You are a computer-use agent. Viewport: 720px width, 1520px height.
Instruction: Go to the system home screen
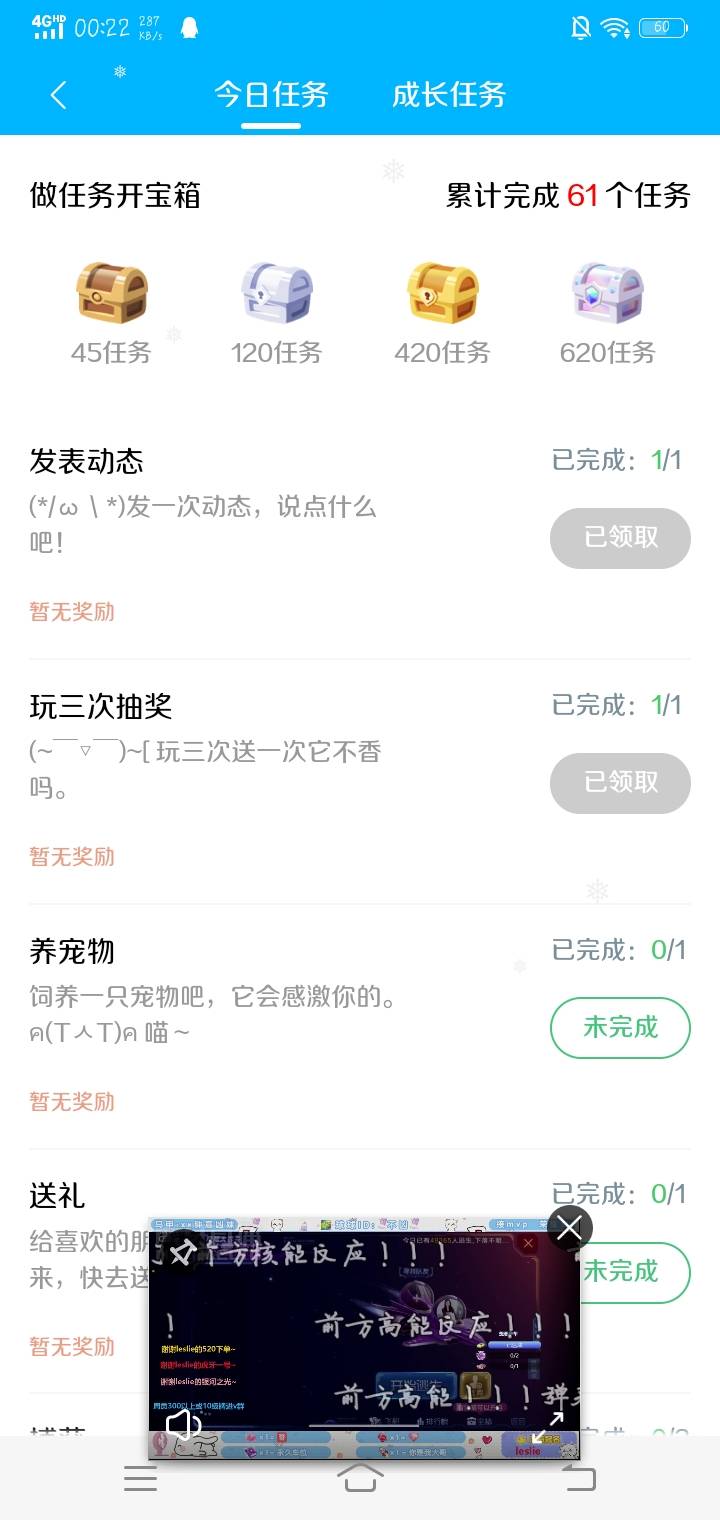point(360,1479)
